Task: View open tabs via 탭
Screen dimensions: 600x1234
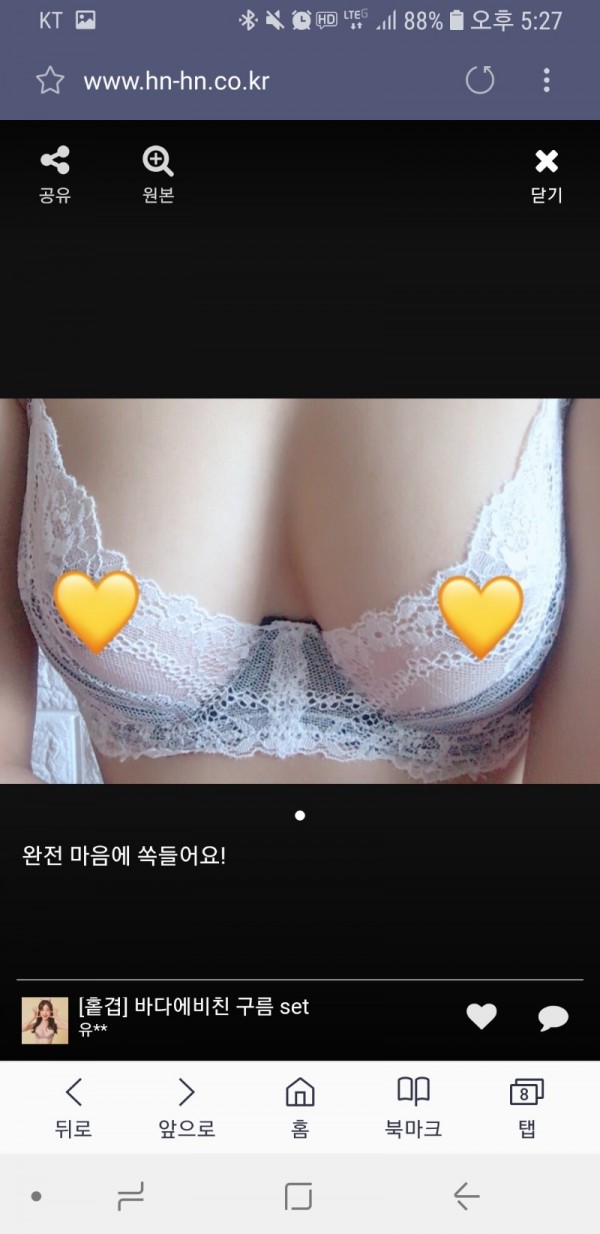Action: click(526, 1108)
